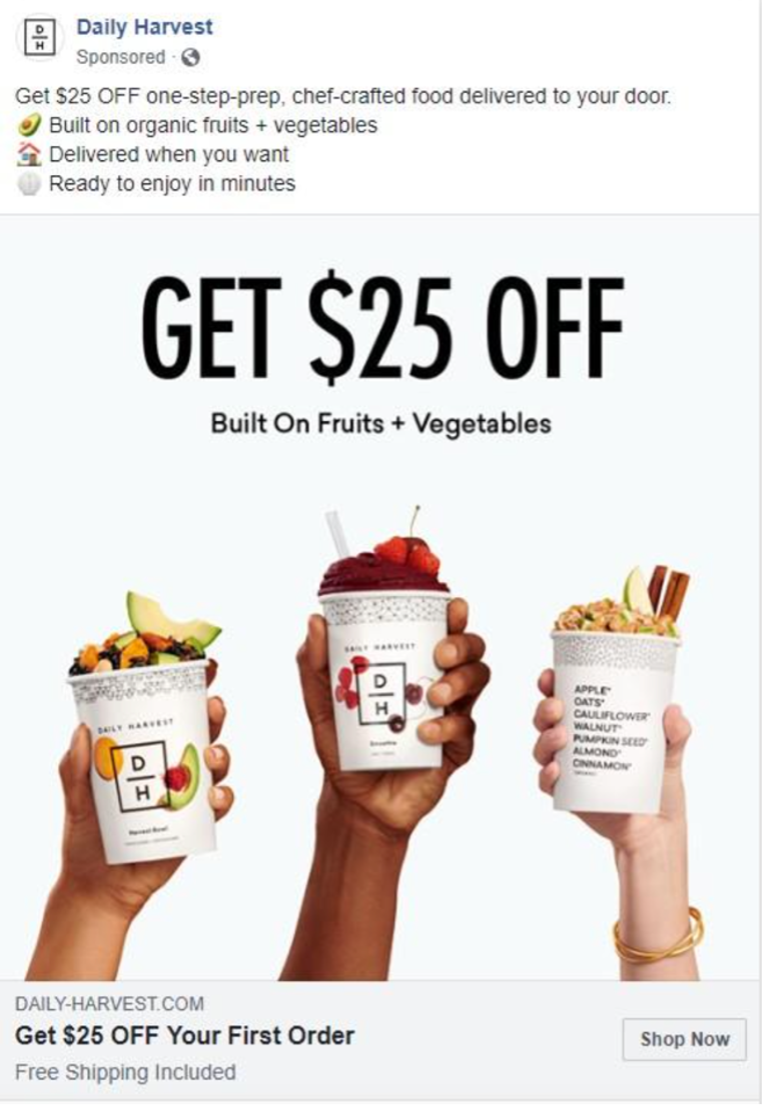Open the Daily Harvest page name
766x1109 pixels.
click(x=145, y=27)
